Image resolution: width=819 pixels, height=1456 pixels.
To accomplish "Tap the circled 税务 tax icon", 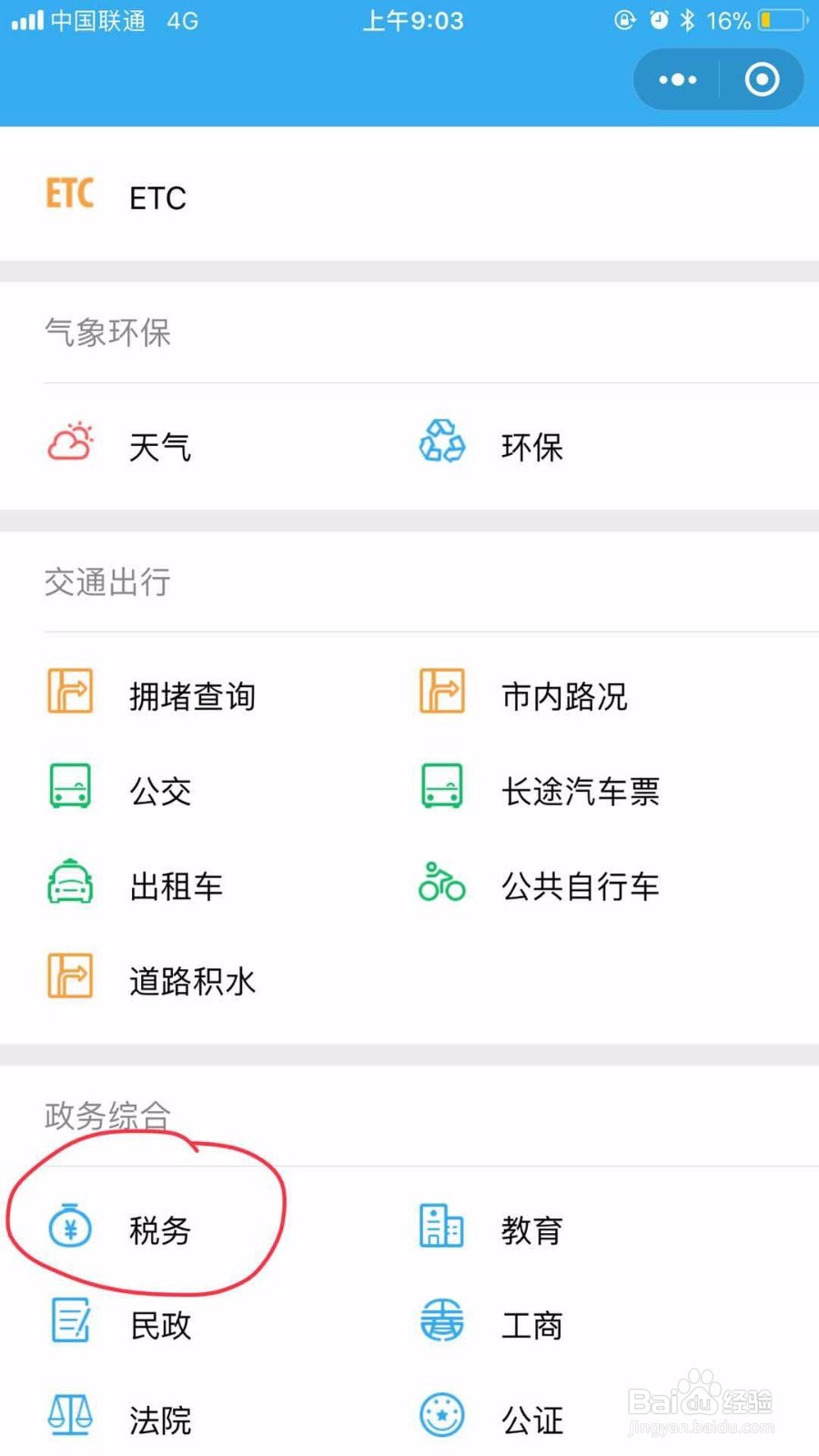I will (71, 1227).
